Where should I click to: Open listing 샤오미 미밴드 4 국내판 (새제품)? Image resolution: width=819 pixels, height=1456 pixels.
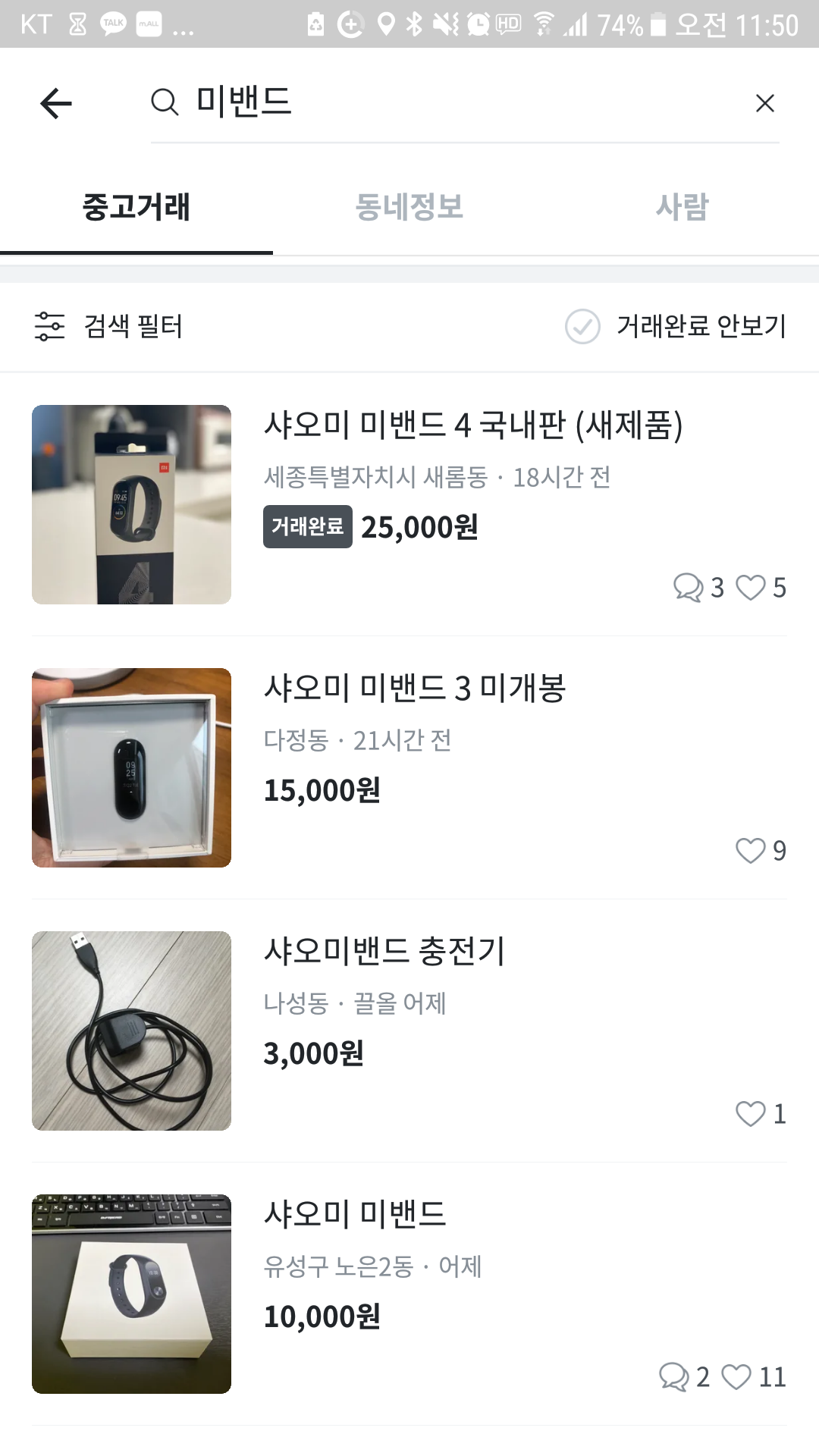tap(472, 425)
